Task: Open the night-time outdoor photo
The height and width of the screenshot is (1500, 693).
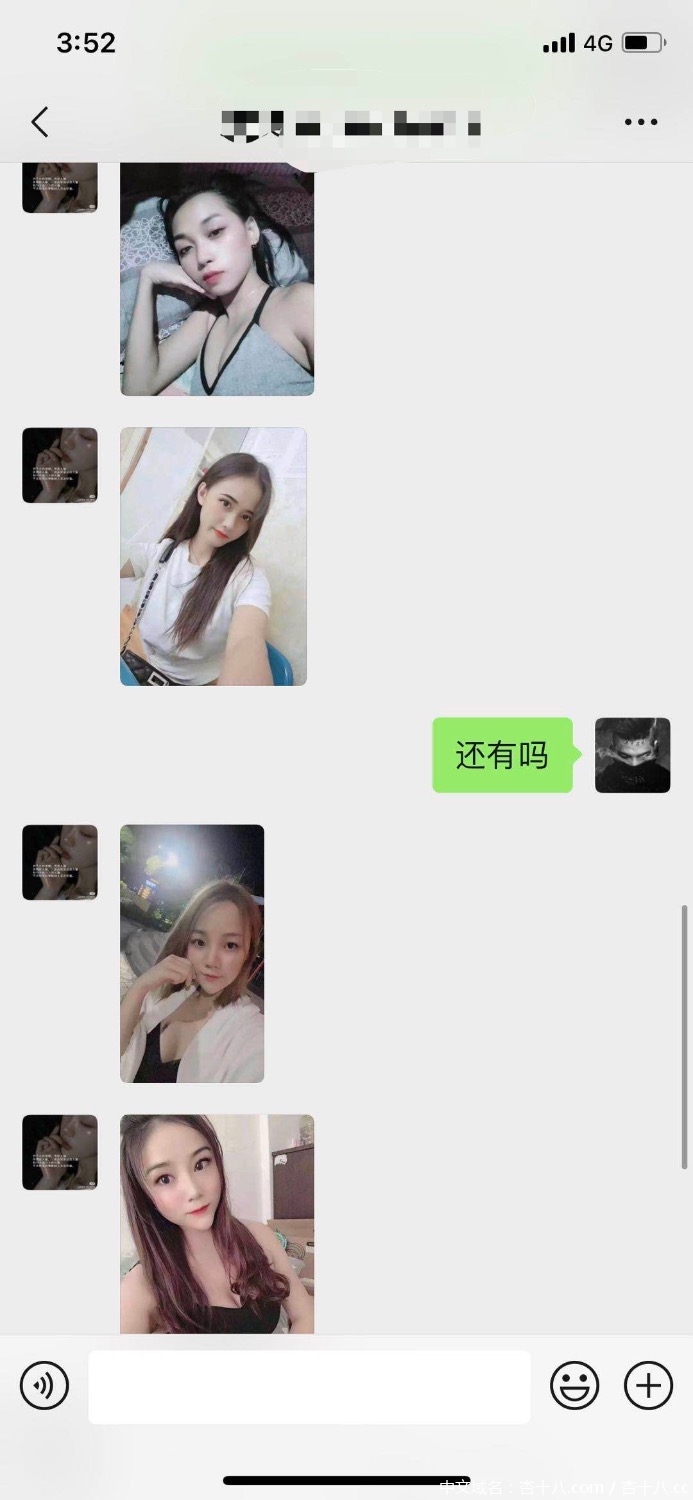Action: 192,953
